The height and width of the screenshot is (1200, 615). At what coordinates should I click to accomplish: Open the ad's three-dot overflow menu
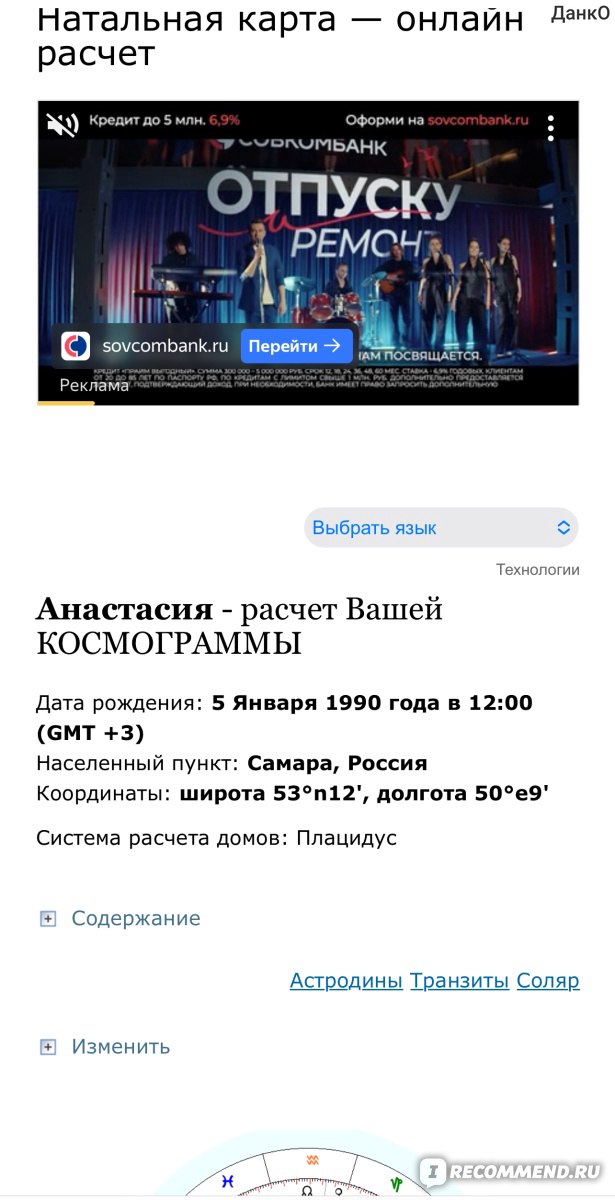pyautogui.click(x=550, y=127)
